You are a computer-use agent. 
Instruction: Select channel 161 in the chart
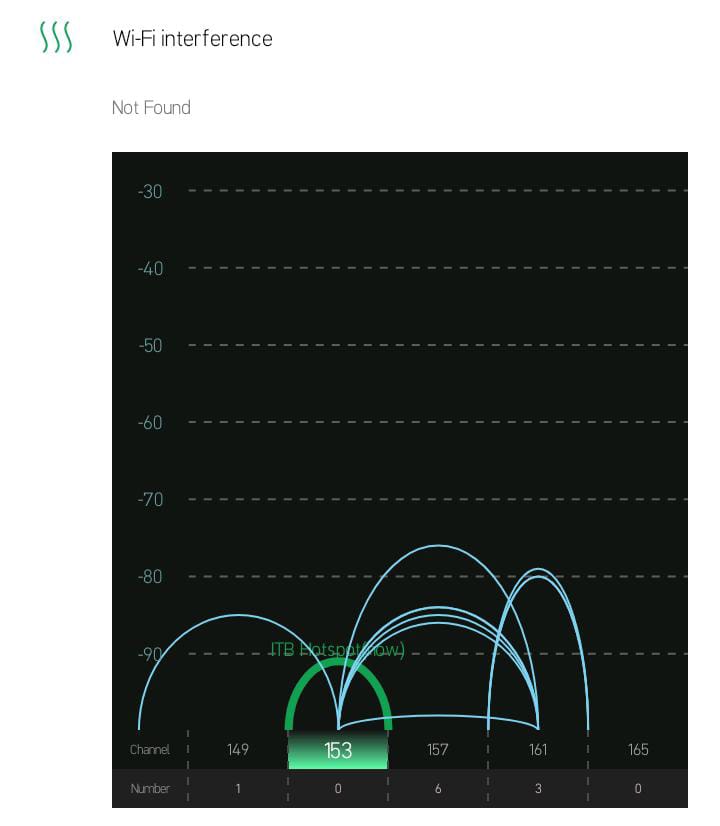coord(538,750)
